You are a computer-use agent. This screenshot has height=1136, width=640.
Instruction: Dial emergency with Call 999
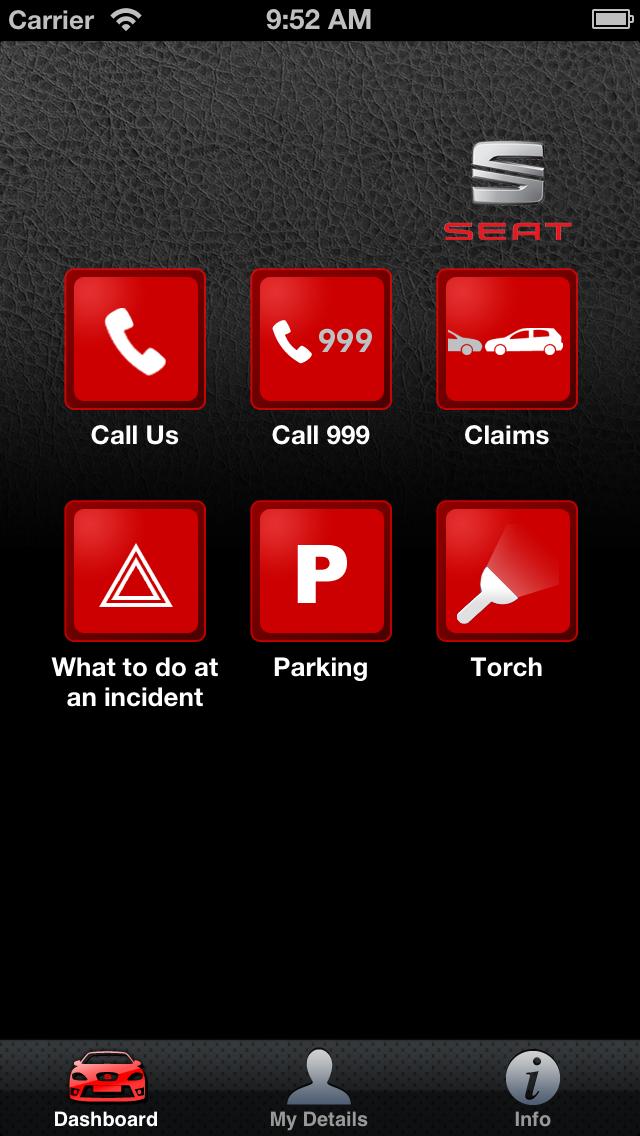pyautogui.click(x=321, y=339)
